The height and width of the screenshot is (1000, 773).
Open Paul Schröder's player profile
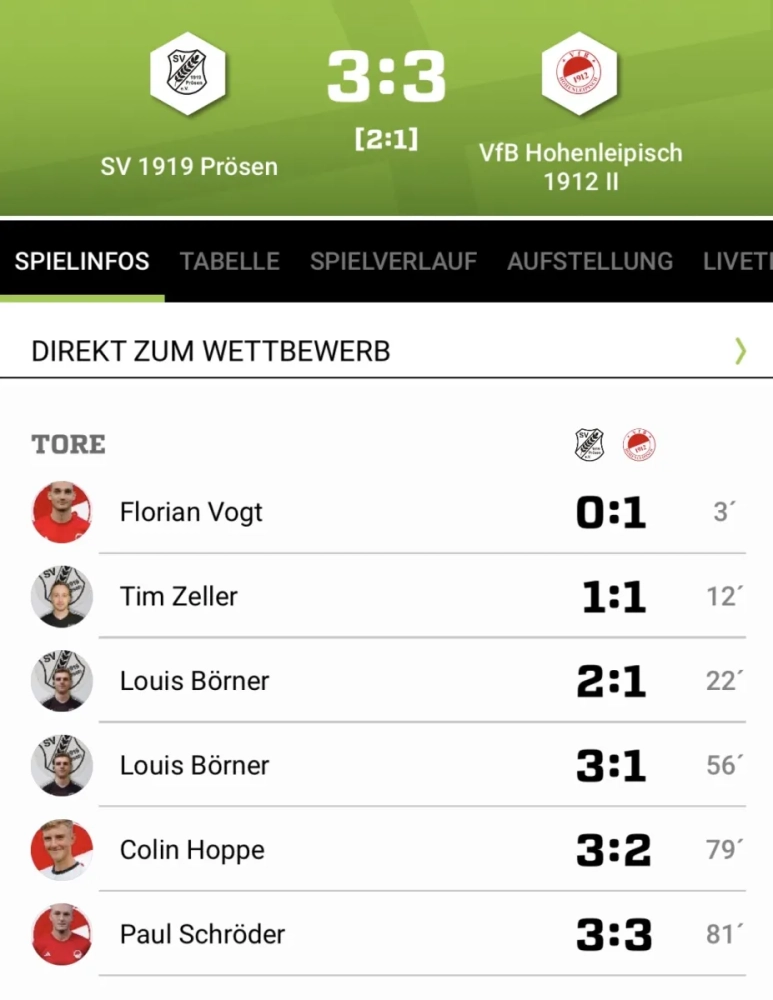(202, 935)
